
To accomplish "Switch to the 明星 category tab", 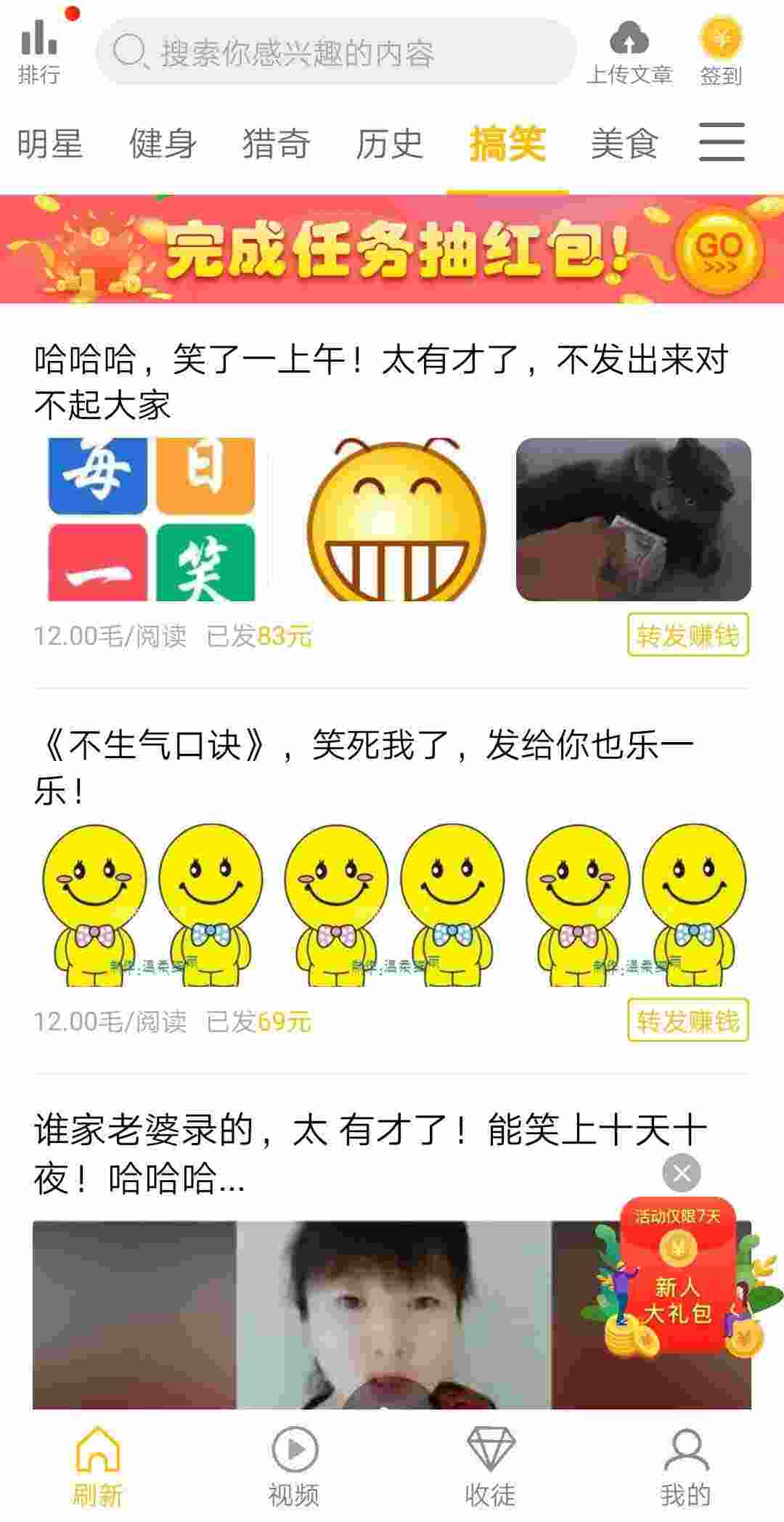I will (50, 143).
